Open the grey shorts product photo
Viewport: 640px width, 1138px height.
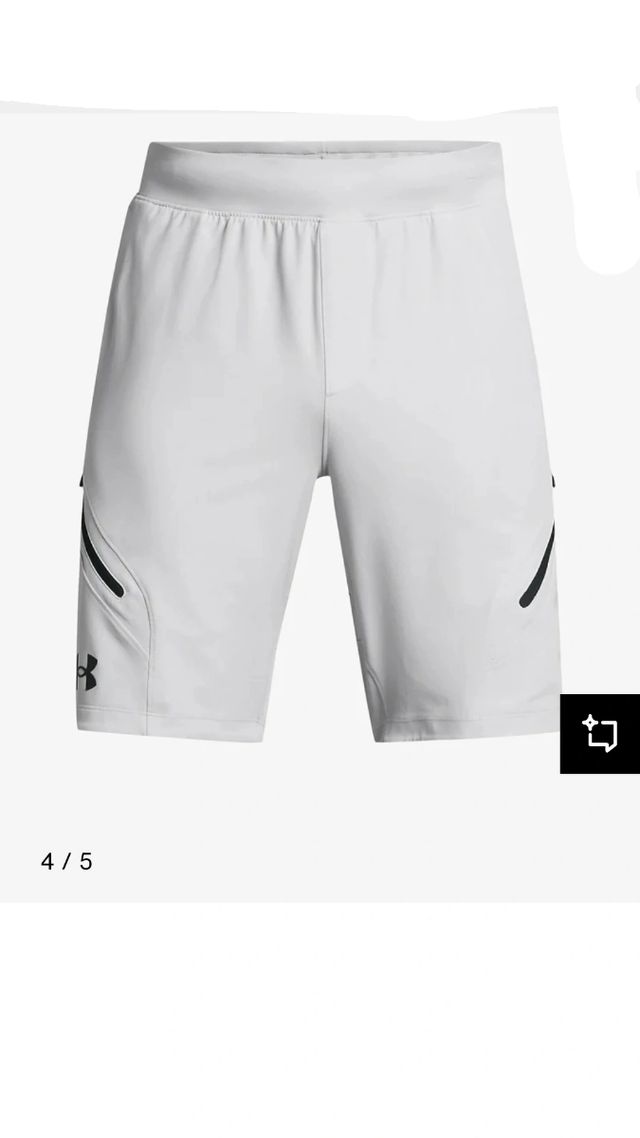318,440
